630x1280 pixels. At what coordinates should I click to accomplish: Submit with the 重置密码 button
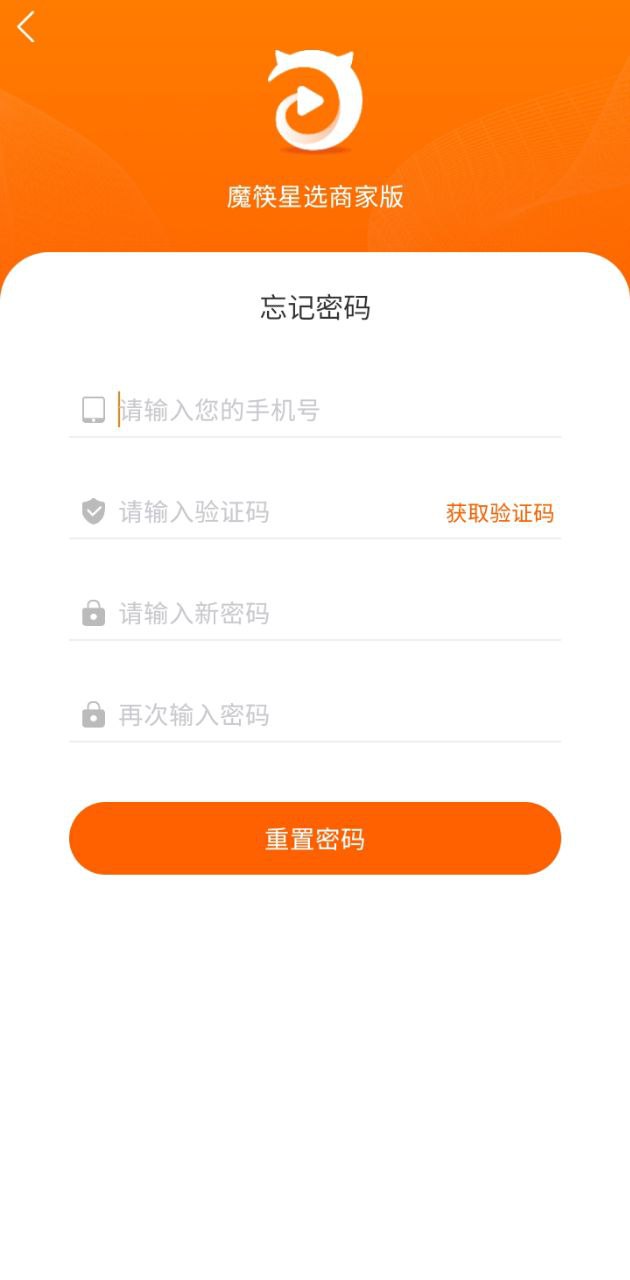coord(315,839)
